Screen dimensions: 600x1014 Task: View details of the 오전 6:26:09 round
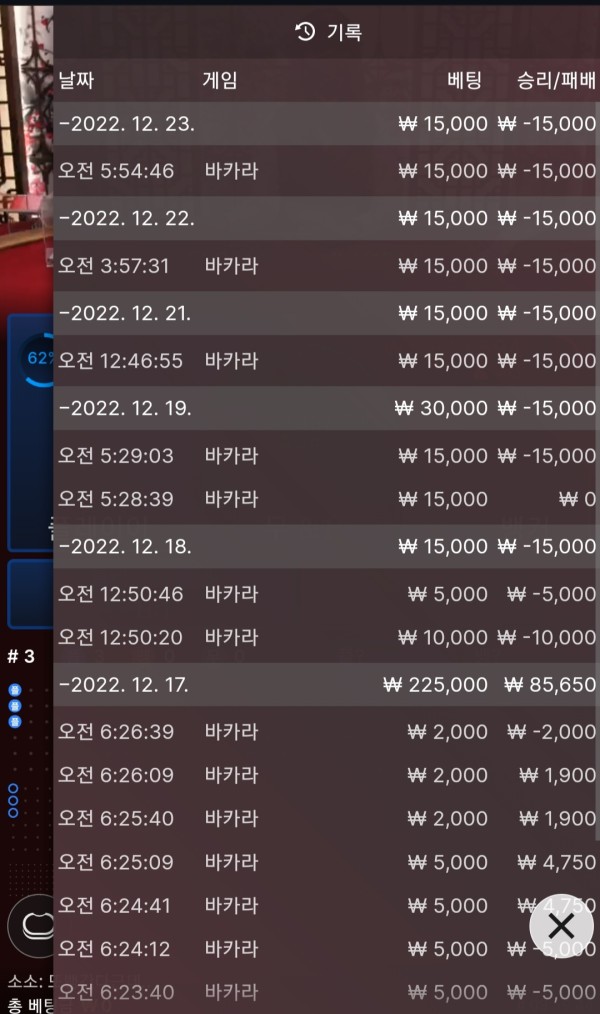tap(326, 775)
